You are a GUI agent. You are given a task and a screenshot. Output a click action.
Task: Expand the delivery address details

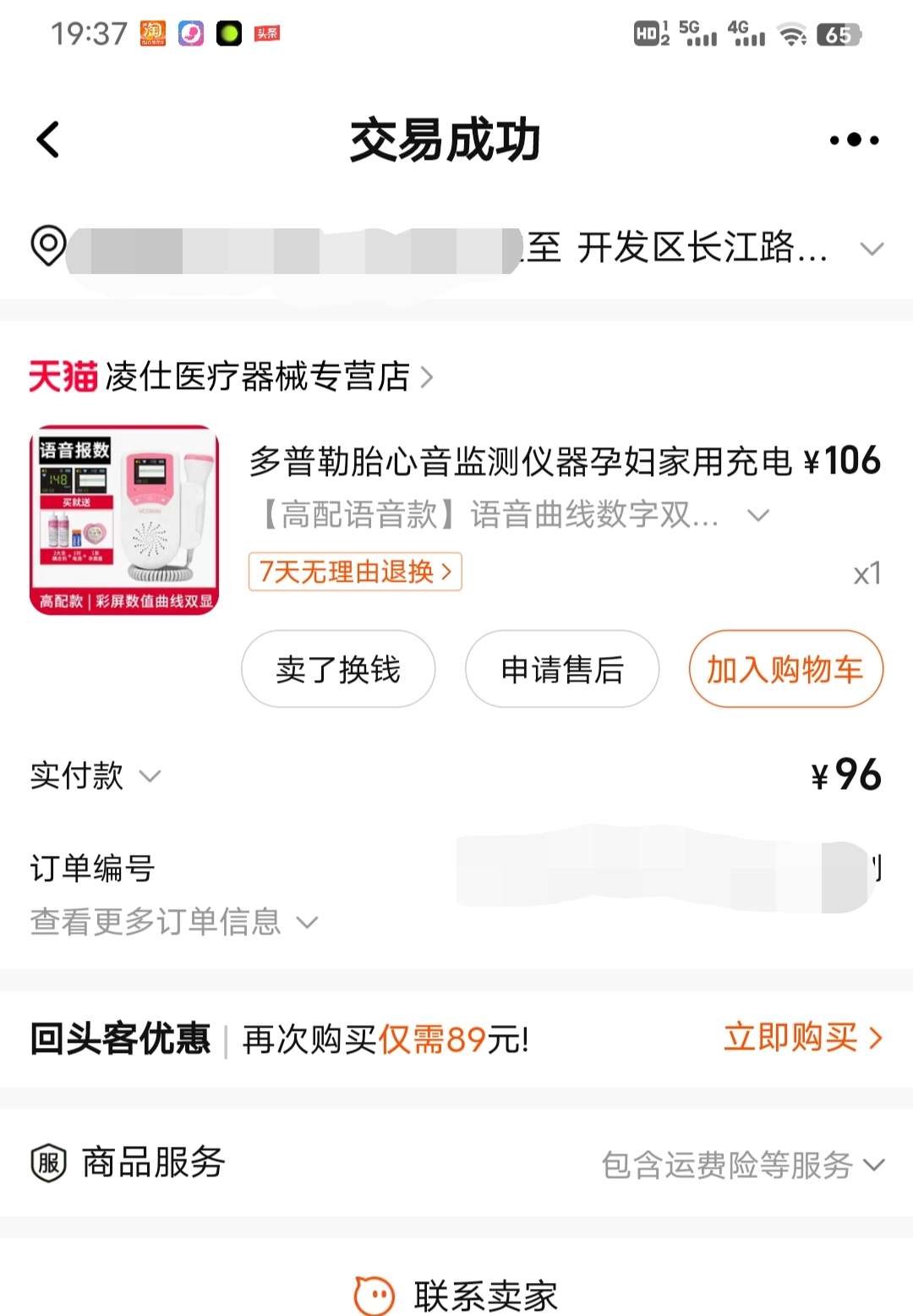pyautogui.click(x=872, y=249)
